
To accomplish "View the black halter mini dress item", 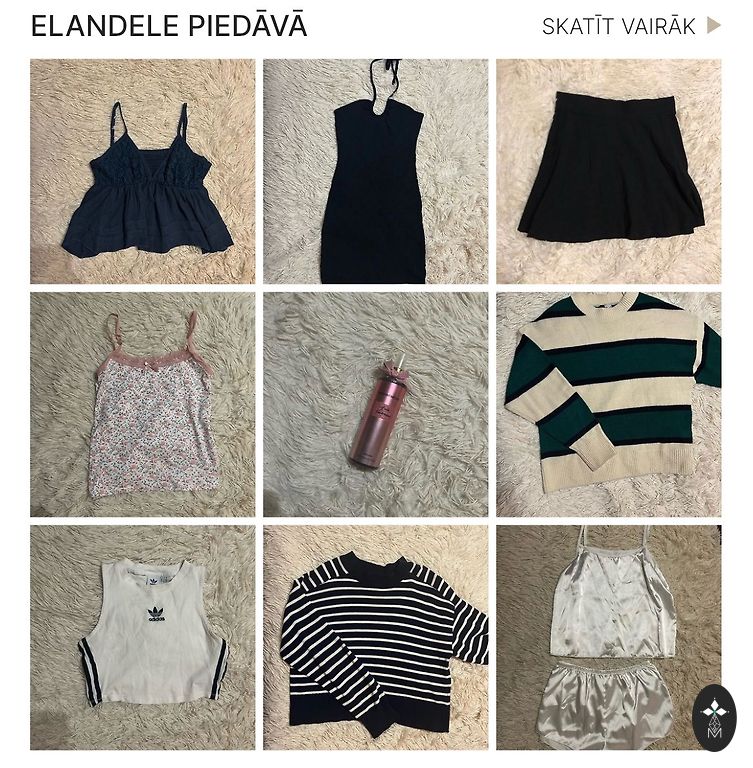I will pyautogui.click(x=376, y=171).
